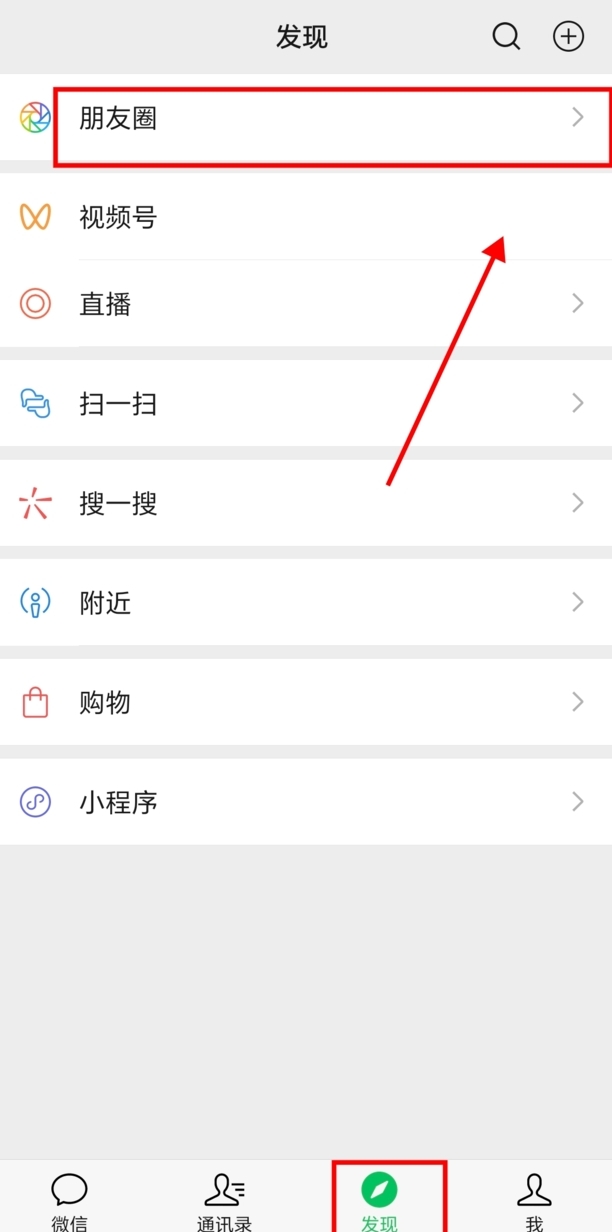Switch to the 微信 chats tab
The height and width of the screenshot is (1232, 612).
point(69,1198)
